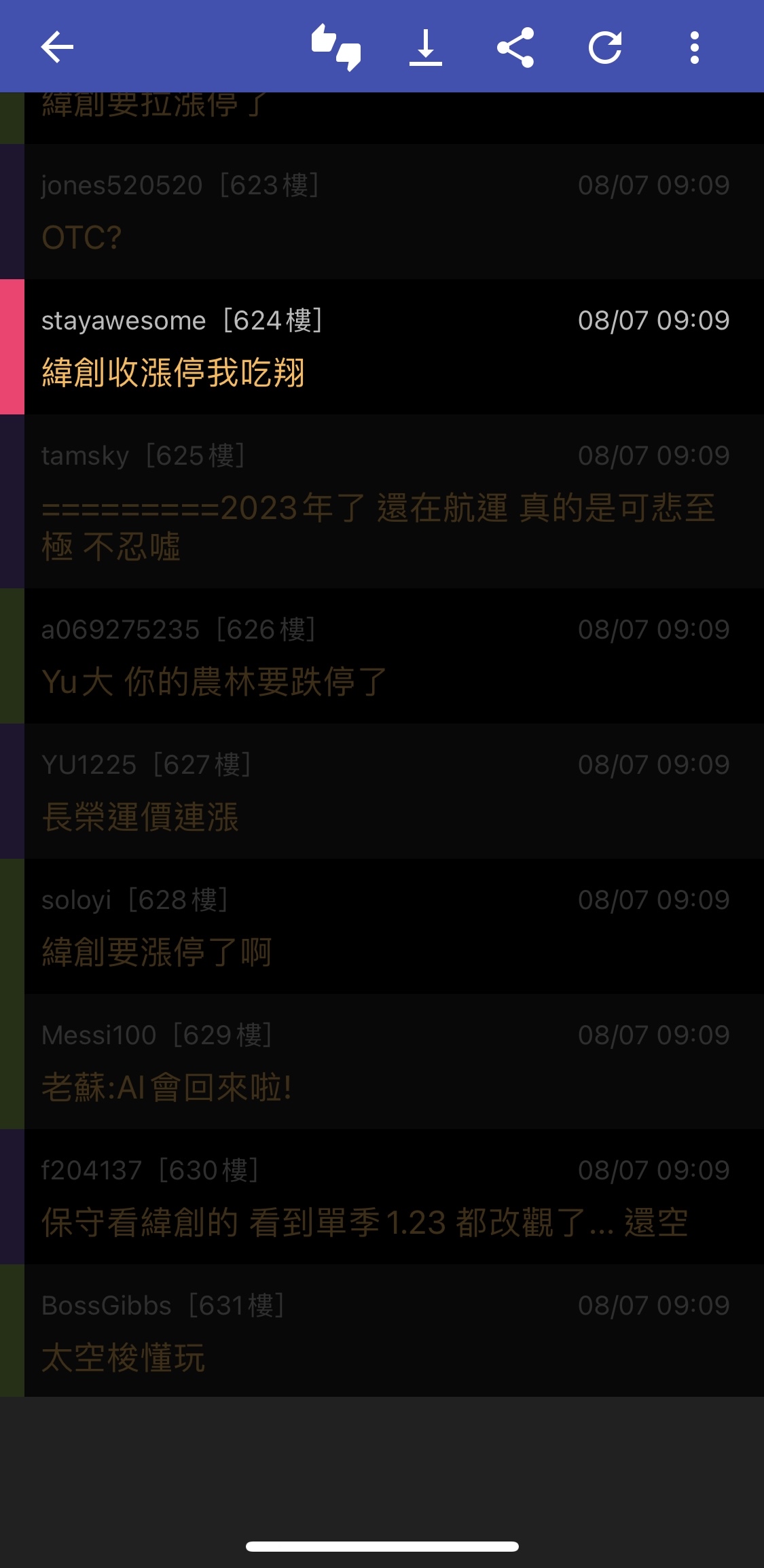Viewport: 764px width, 1568px height.
Task: Refresh the comments
Action: pos(605,48)
